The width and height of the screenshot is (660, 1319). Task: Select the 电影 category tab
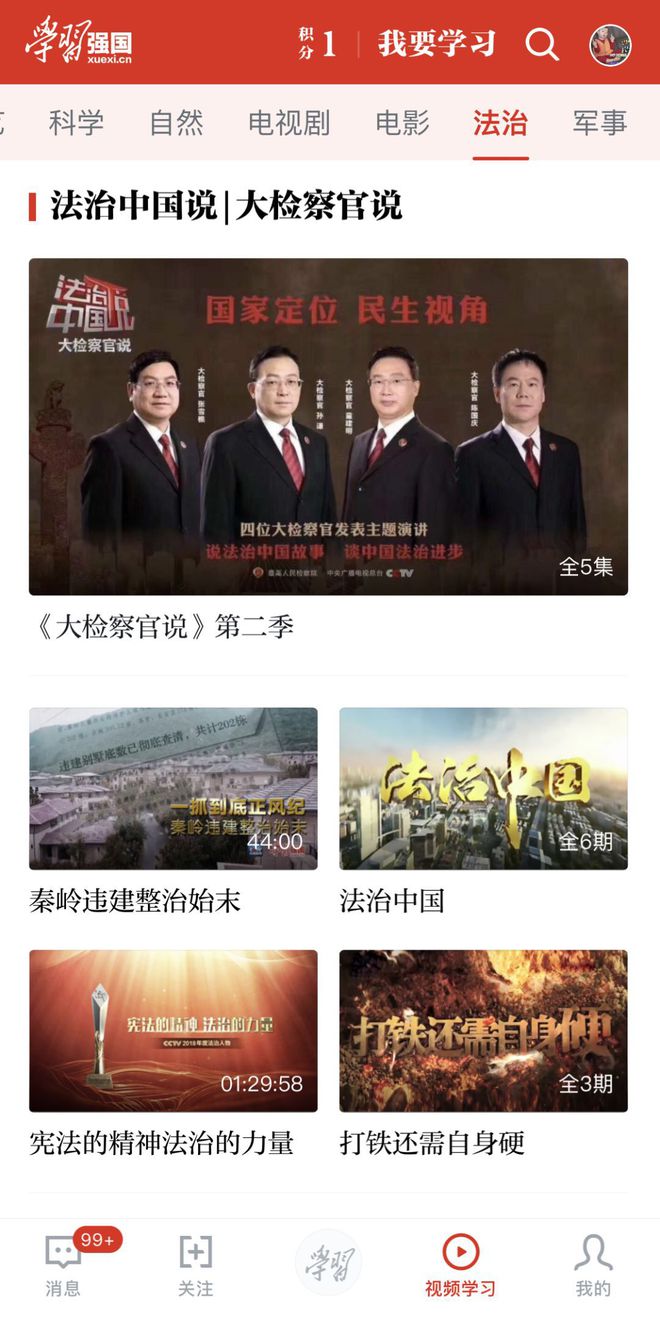(402, 123)
